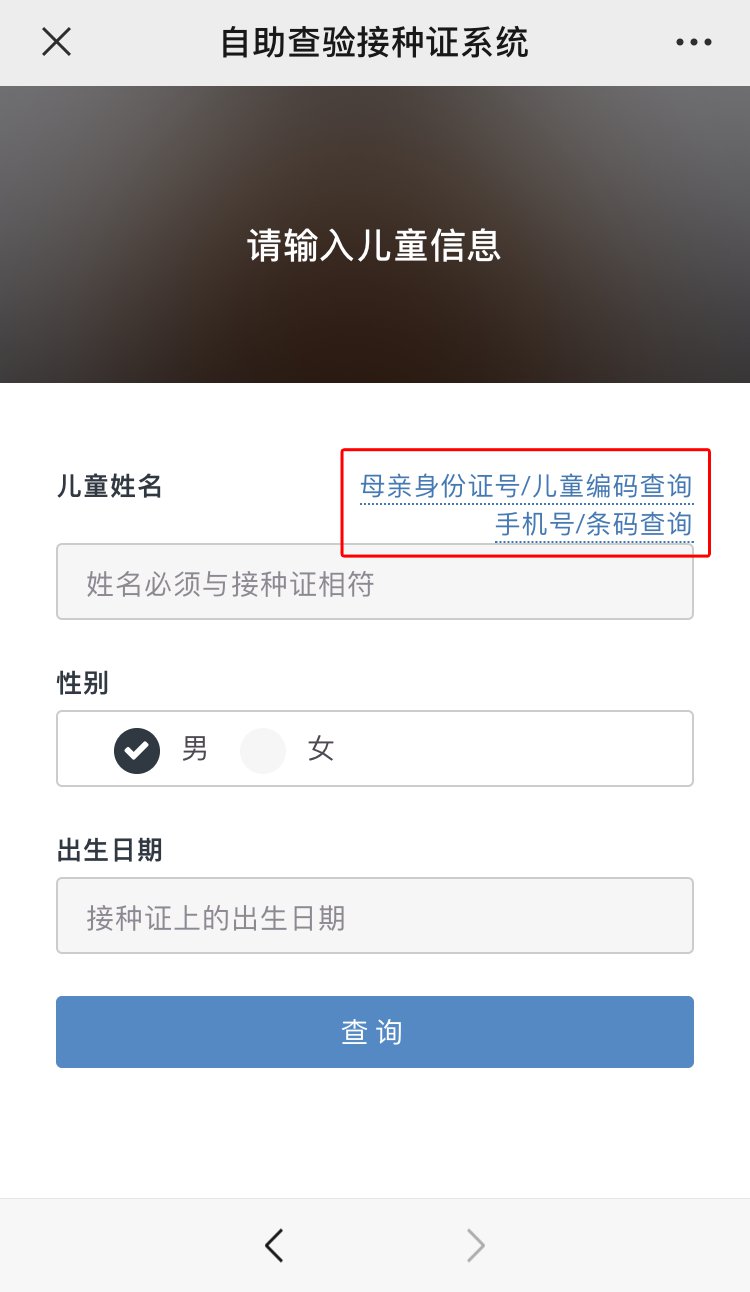This screenshot has height=1292, width=750.
Task: Select 男 as gender
Action: click(137, 750)
